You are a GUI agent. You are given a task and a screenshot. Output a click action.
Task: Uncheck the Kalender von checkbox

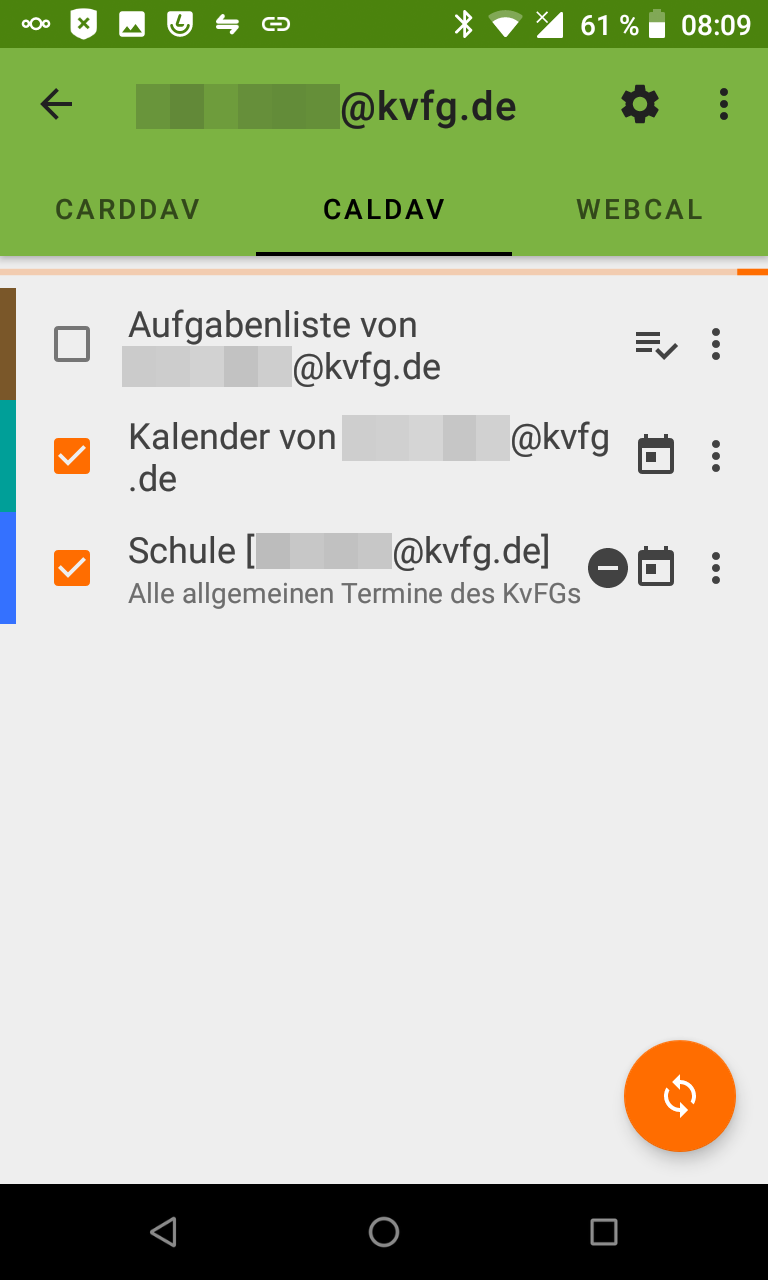[72, 456]
